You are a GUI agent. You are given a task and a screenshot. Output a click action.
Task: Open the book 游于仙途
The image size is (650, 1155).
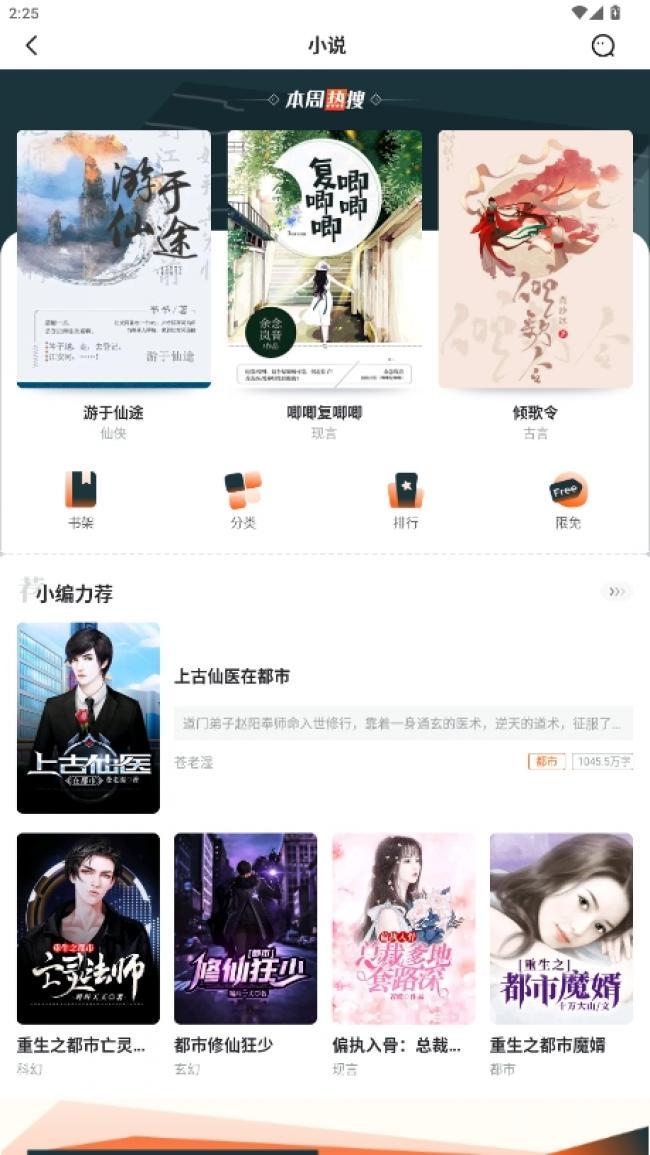point(114,259)
